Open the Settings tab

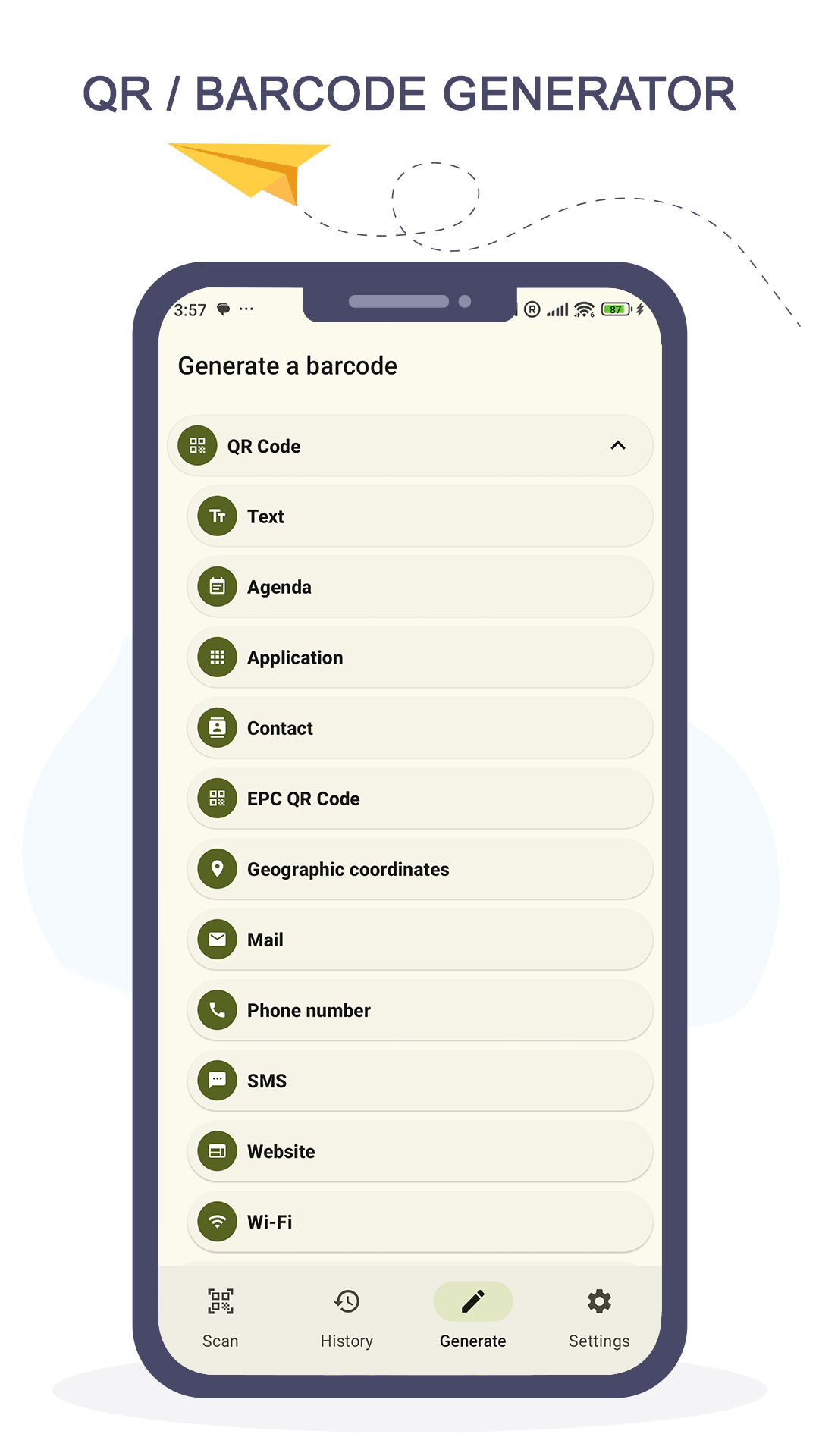599,1312
